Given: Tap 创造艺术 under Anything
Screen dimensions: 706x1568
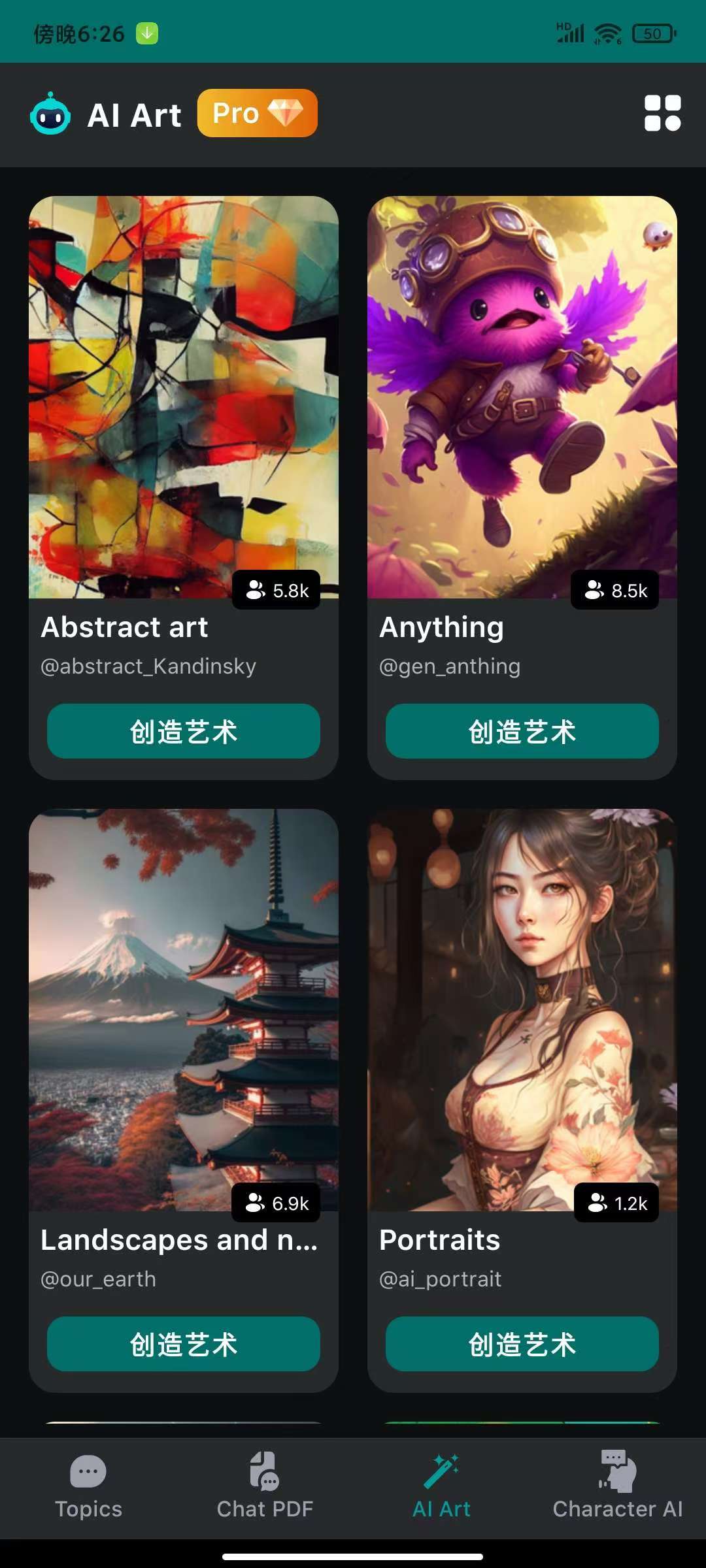Looking at the screenshot, I should [522, 731].
